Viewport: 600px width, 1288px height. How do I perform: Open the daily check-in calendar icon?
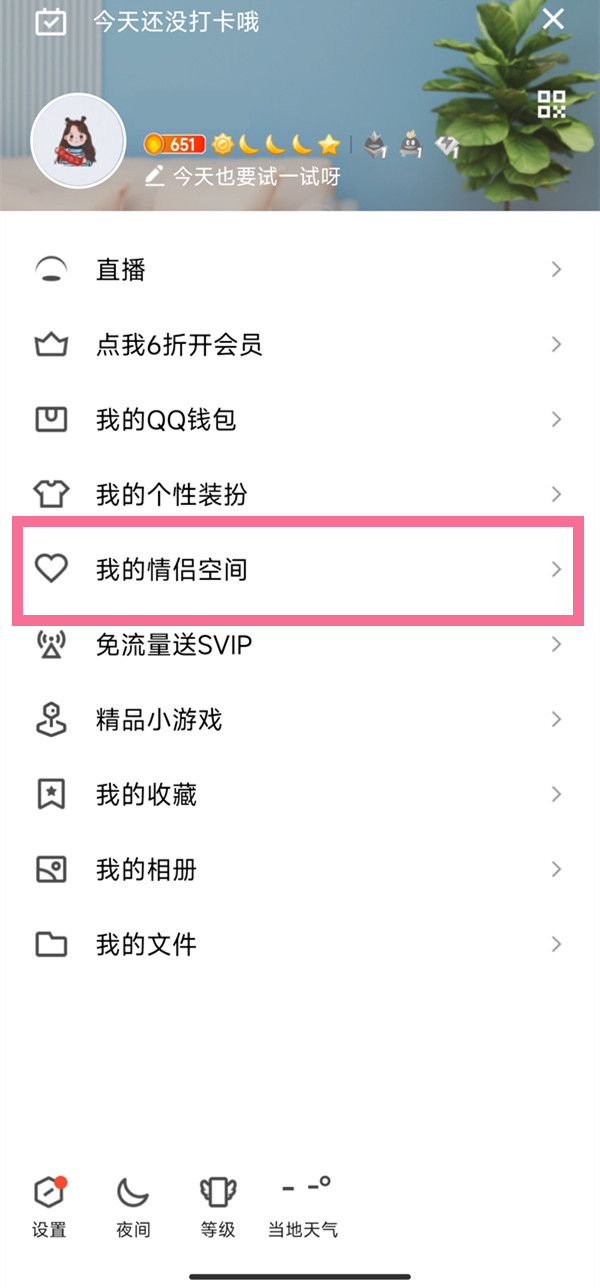(50, 21)
